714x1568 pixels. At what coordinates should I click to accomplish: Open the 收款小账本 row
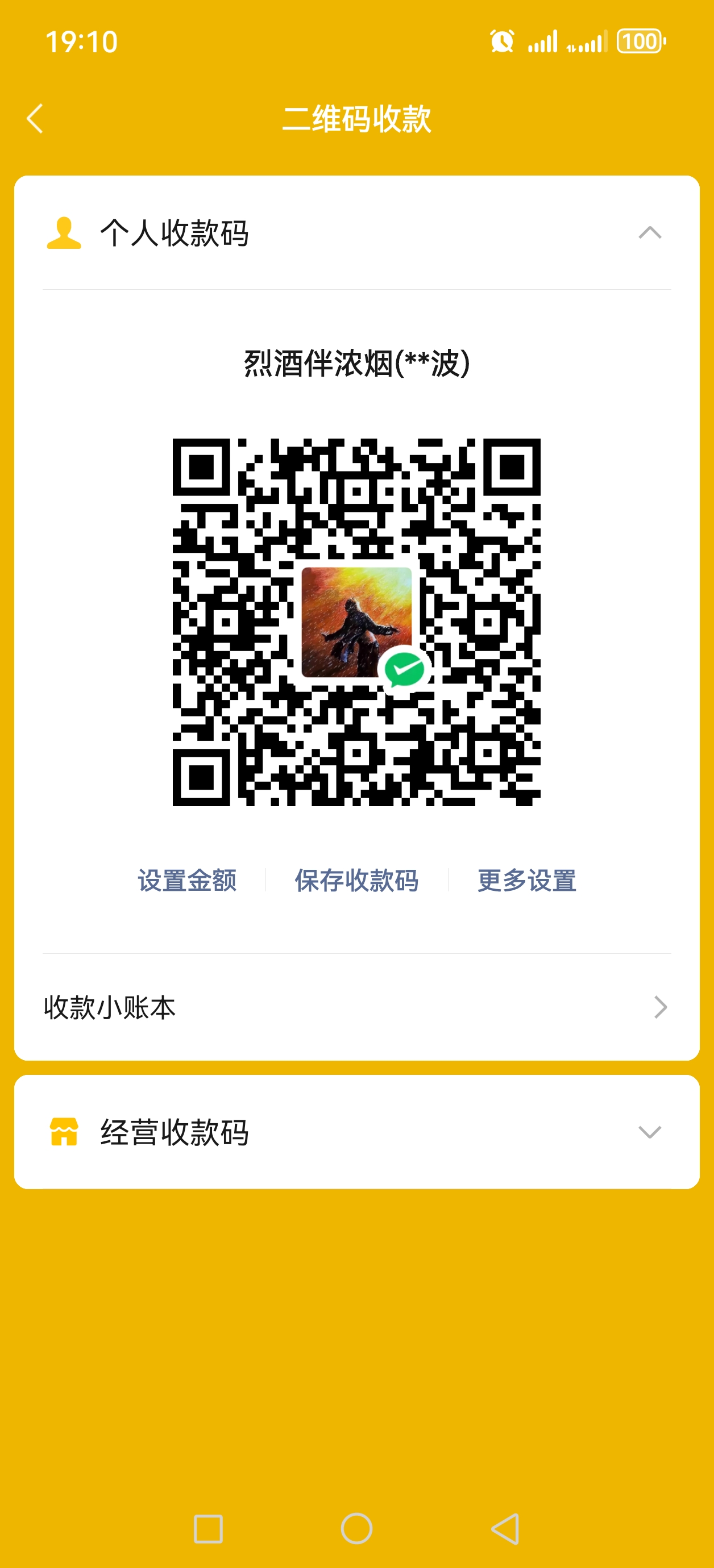356,1007
